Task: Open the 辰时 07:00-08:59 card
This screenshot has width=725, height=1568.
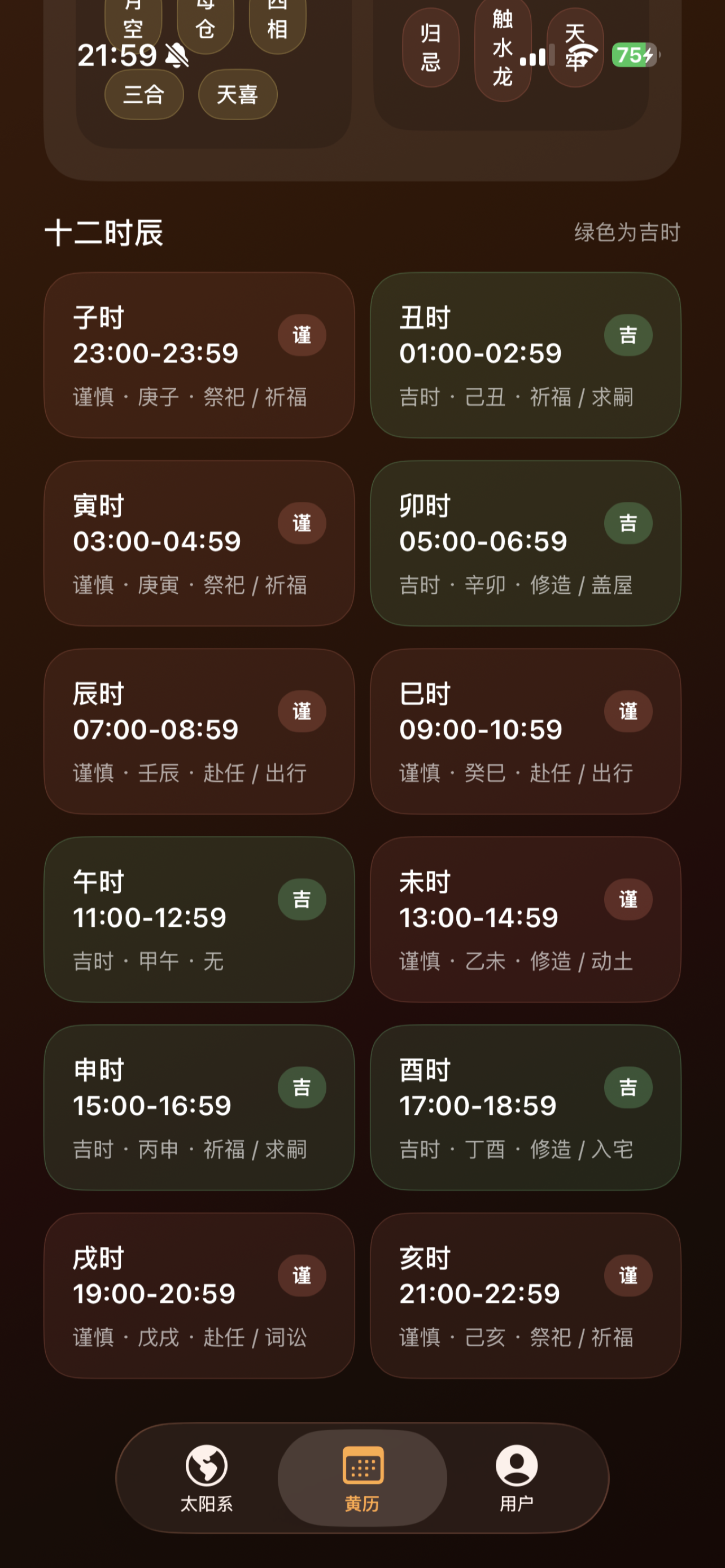Action: point(199,731)
